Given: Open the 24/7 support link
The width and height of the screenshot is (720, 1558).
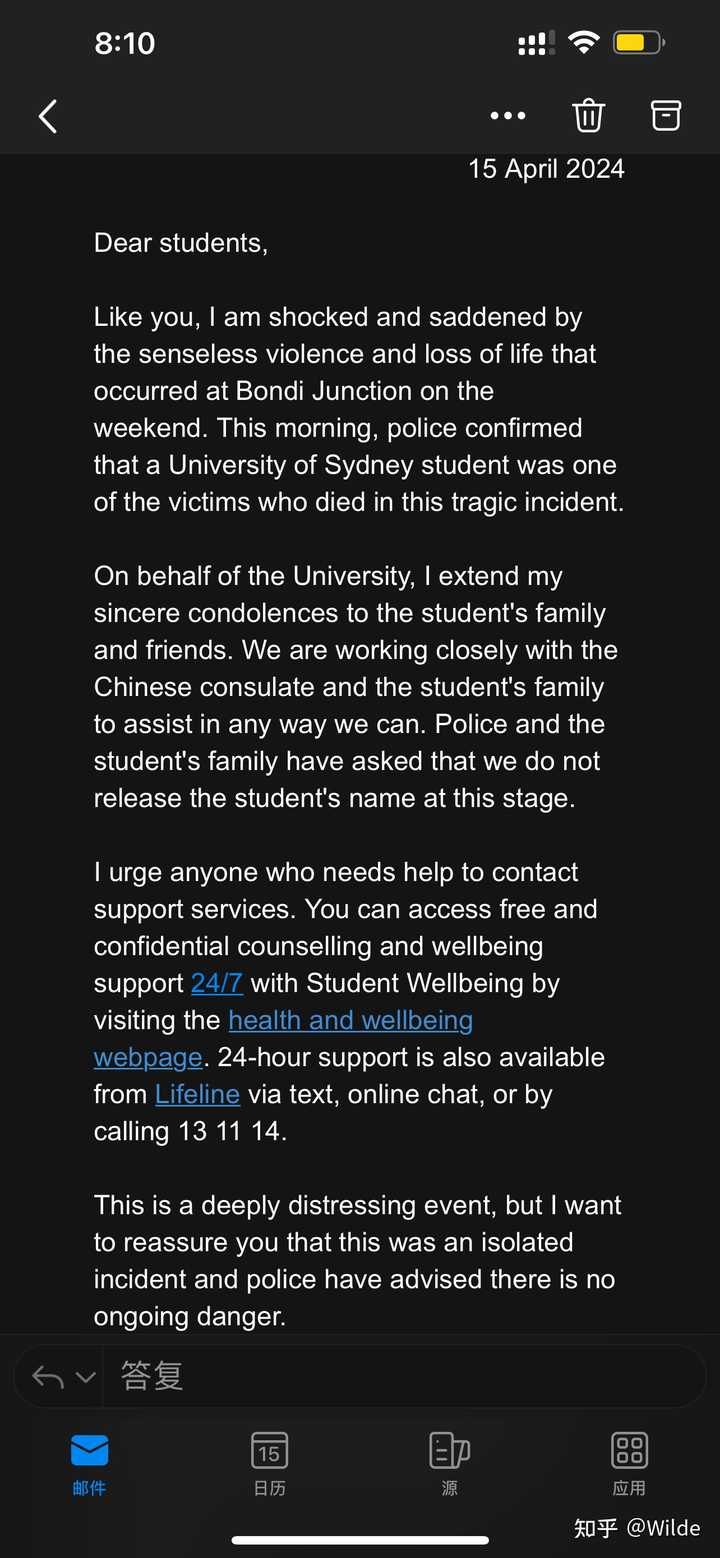Looking at the screenshot, I should pyautogui.click(x=217, y=983).
